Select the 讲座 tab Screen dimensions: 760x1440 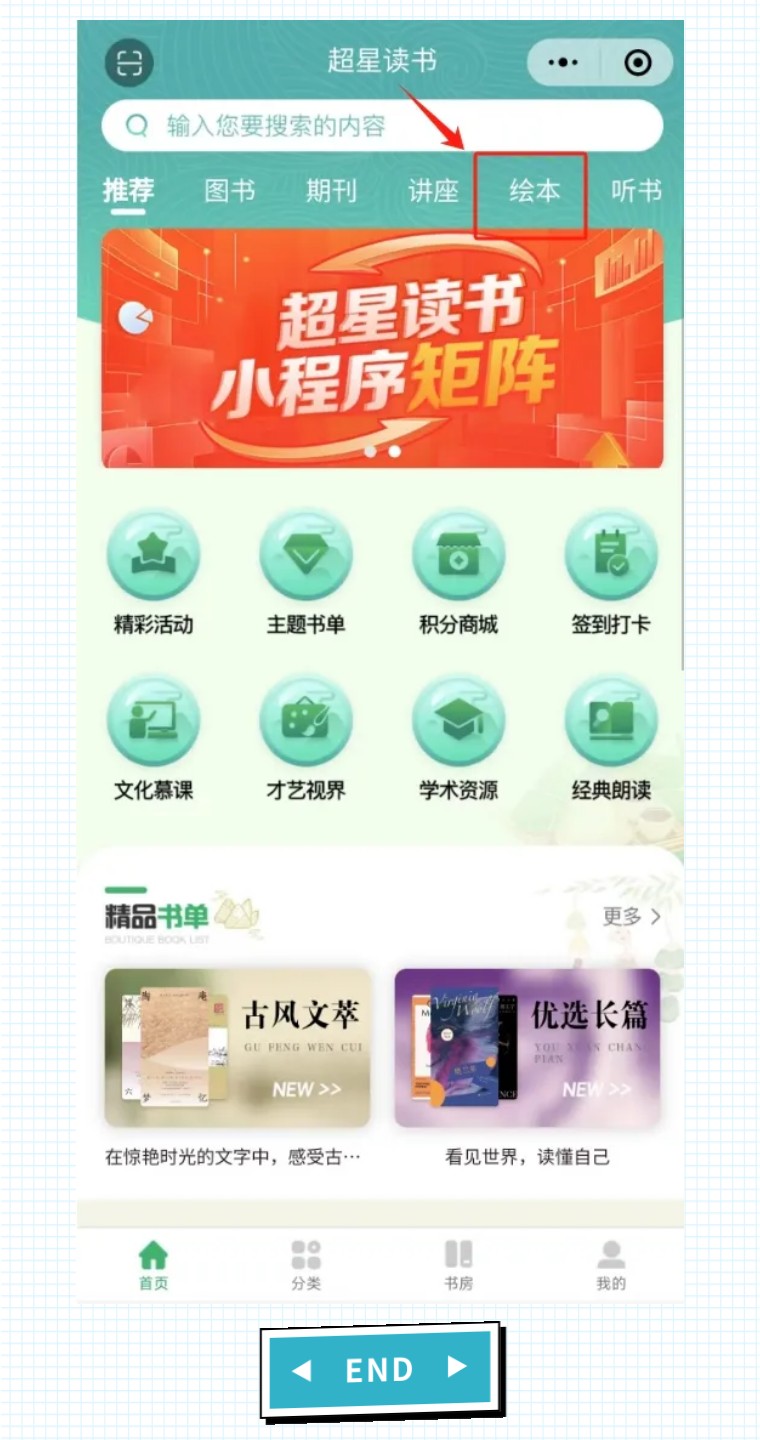tap(433, 190)
